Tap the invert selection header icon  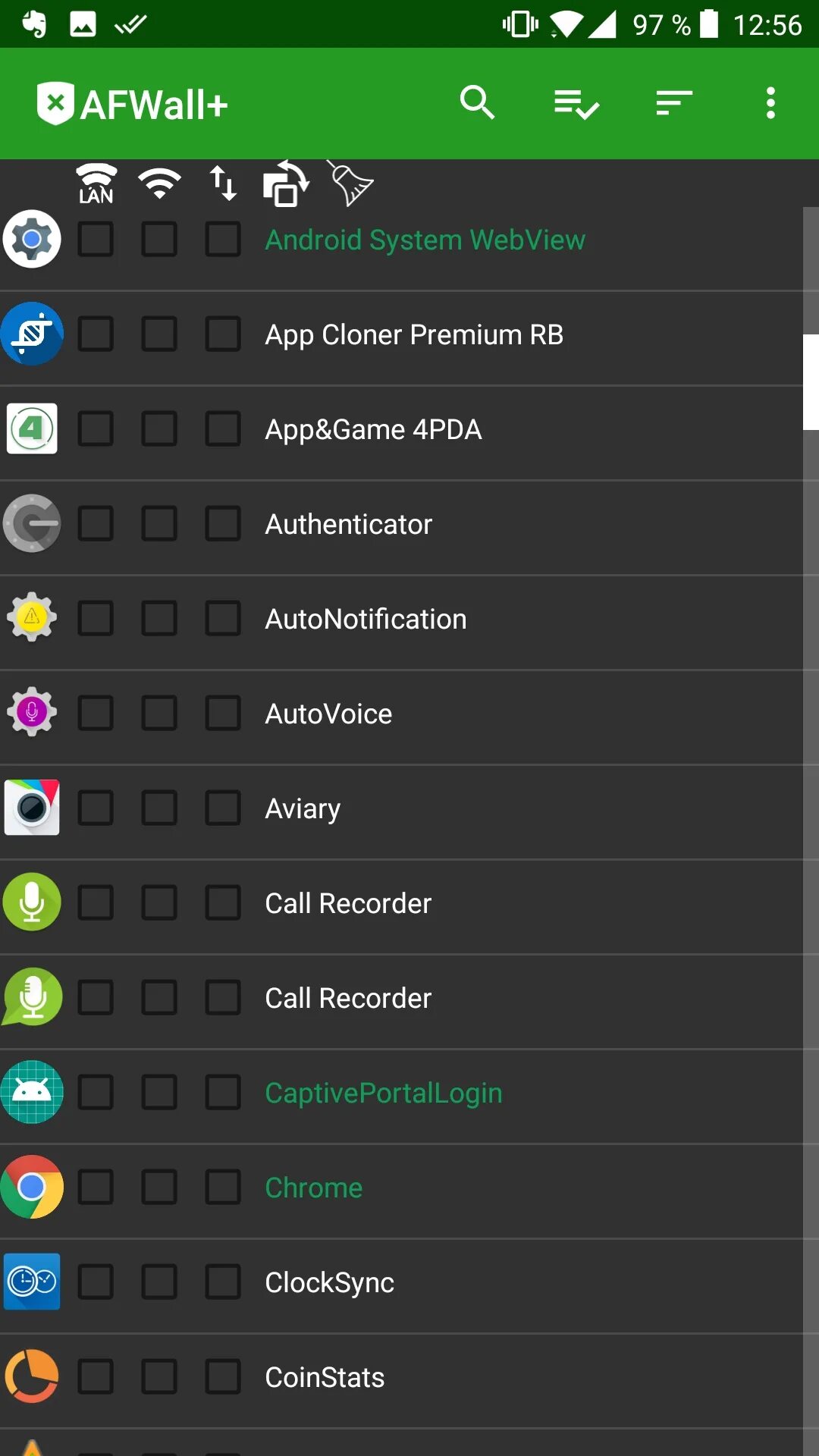point(286,184)
